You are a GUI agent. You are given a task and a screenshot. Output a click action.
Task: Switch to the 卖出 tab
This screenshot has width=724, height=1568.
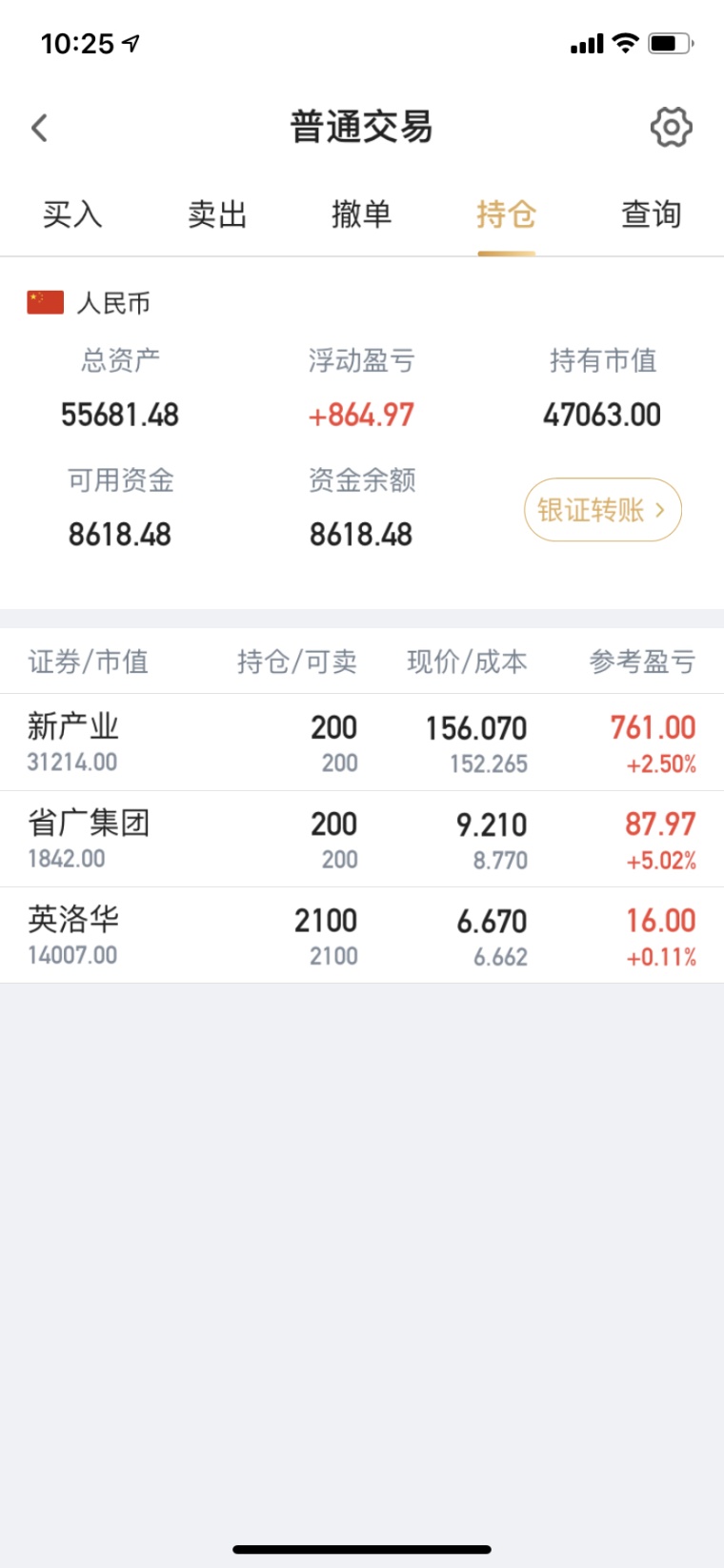click(217, 214)
